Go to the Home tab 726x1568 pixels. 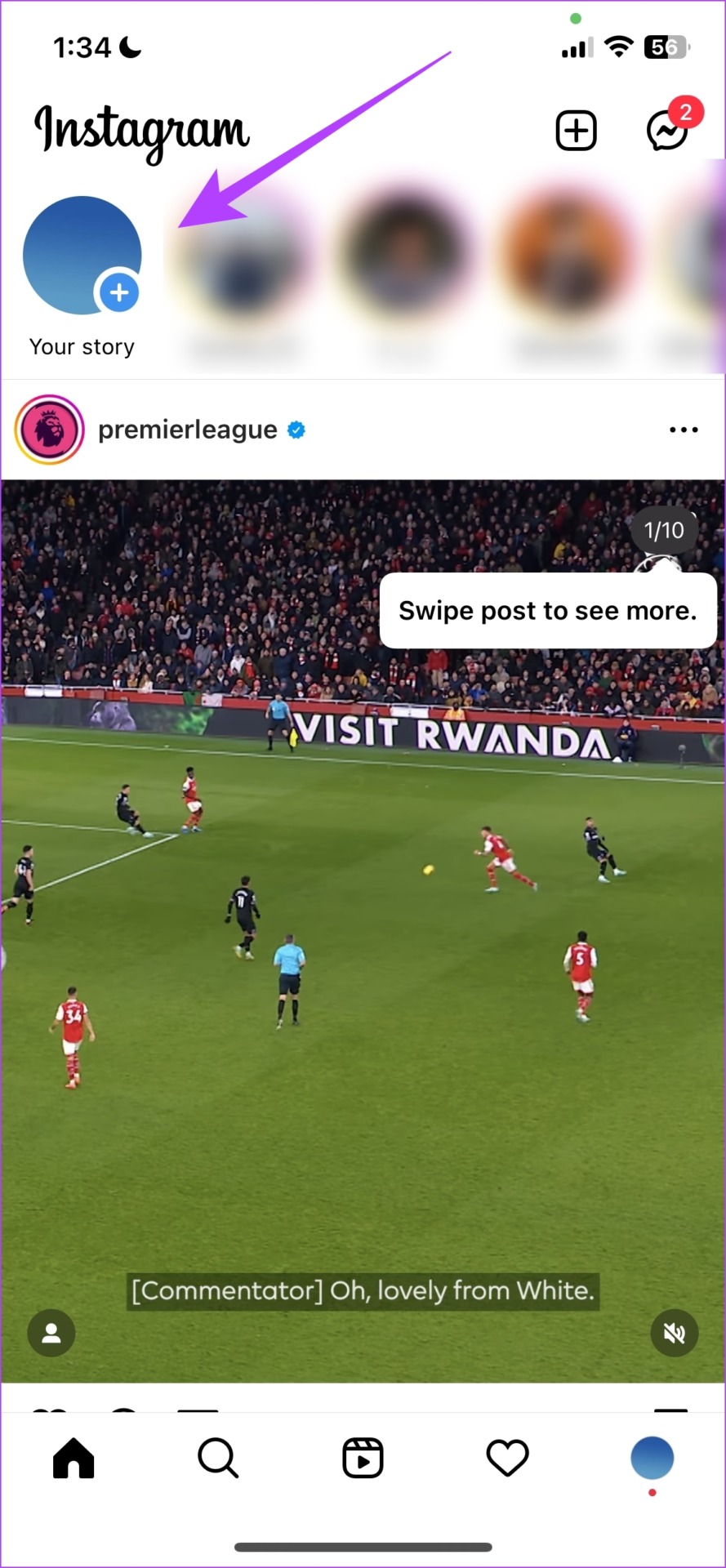click(x=73, y=1458)
